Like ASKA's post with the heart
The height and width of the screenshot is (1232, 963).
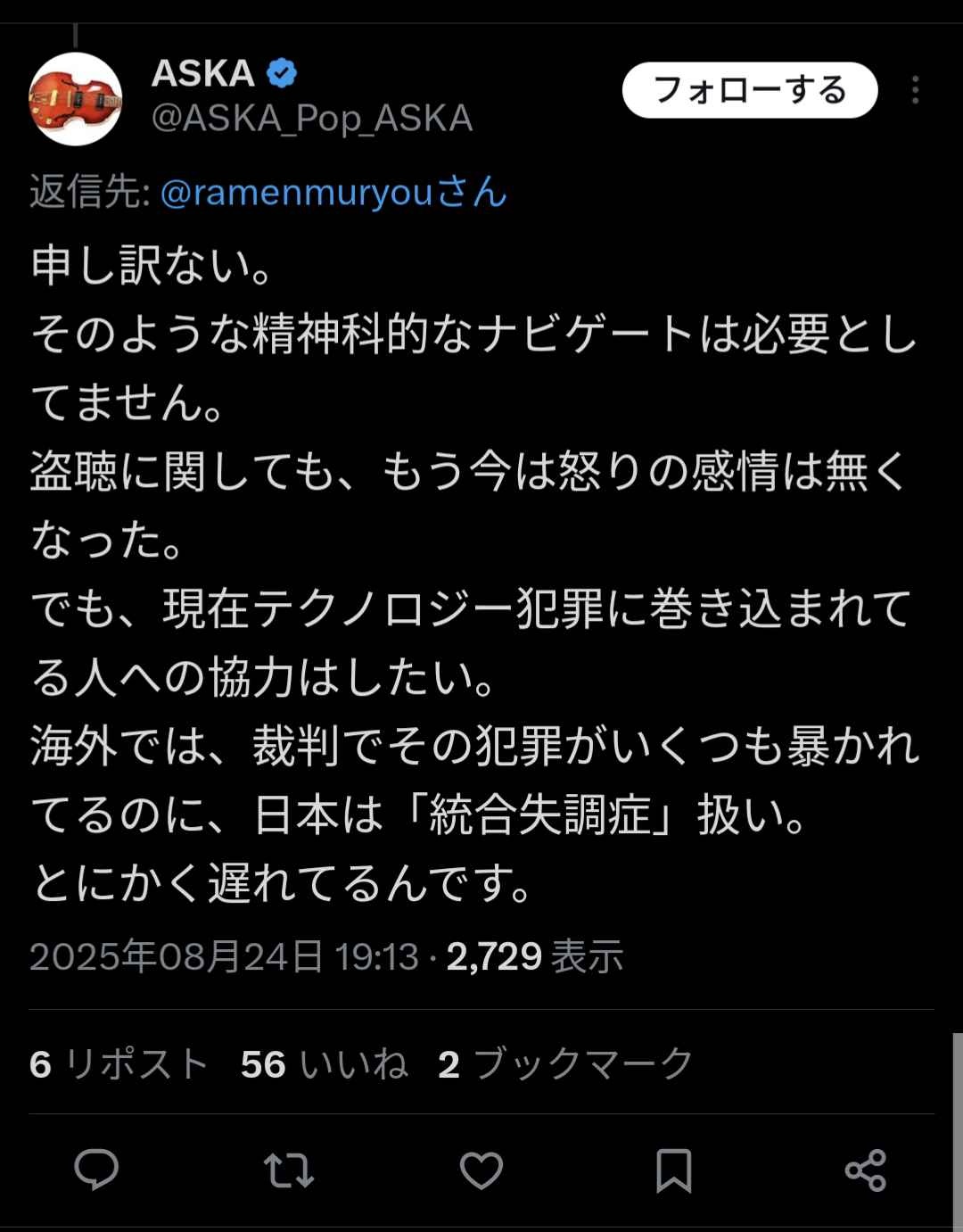click(x=481, y=1170)
